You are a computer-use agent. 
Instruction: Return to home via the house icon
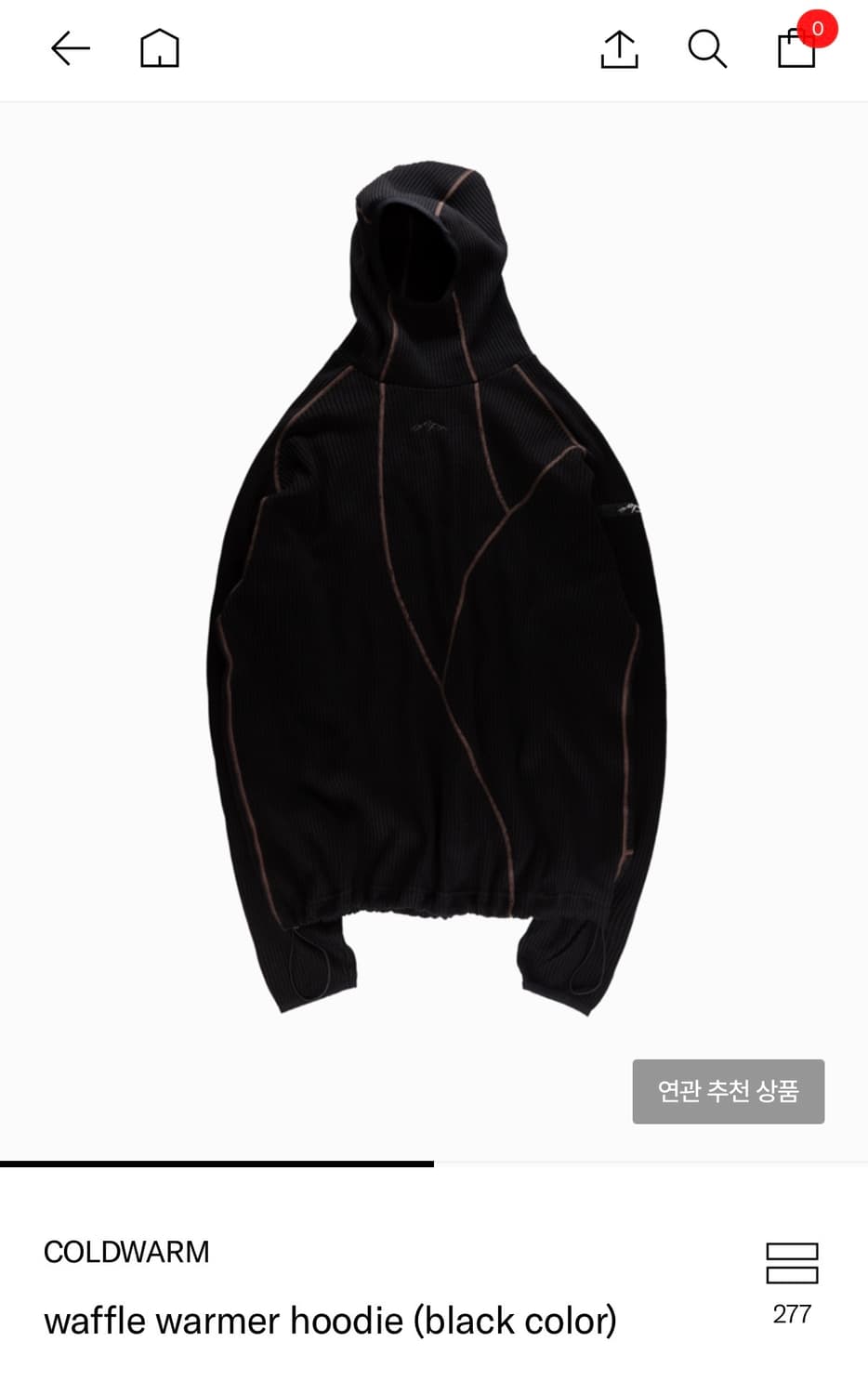(159, 48)
